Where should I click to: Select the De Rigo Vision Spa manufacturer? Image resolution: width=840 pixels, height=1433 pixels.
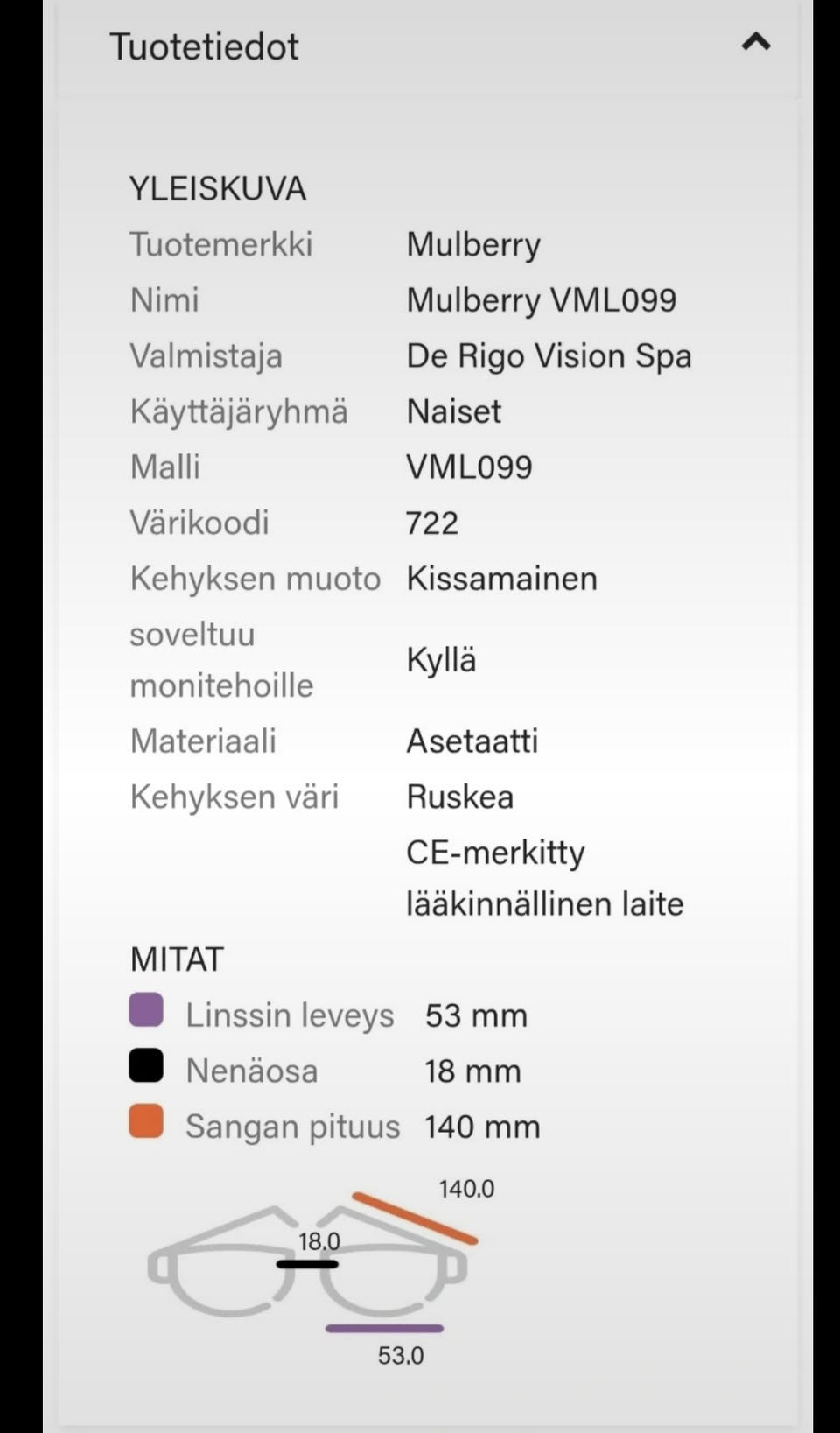pos(549,355)
